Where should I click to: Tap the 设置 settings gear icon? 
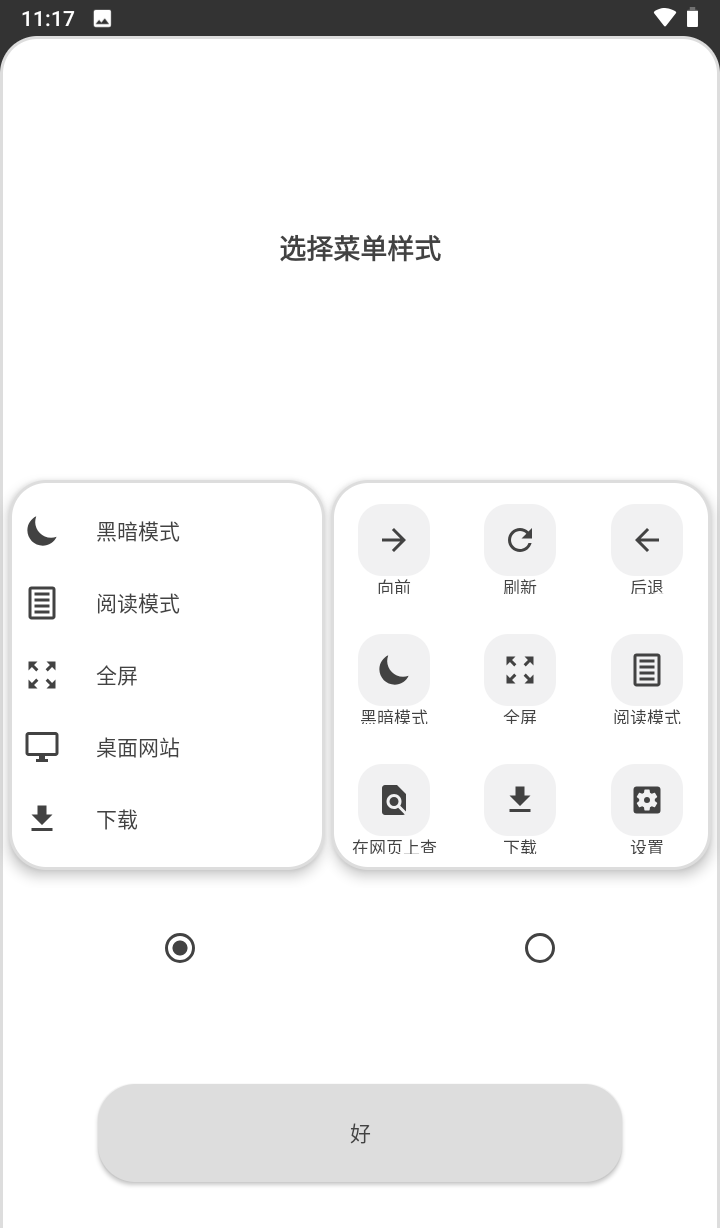[647, 800]
